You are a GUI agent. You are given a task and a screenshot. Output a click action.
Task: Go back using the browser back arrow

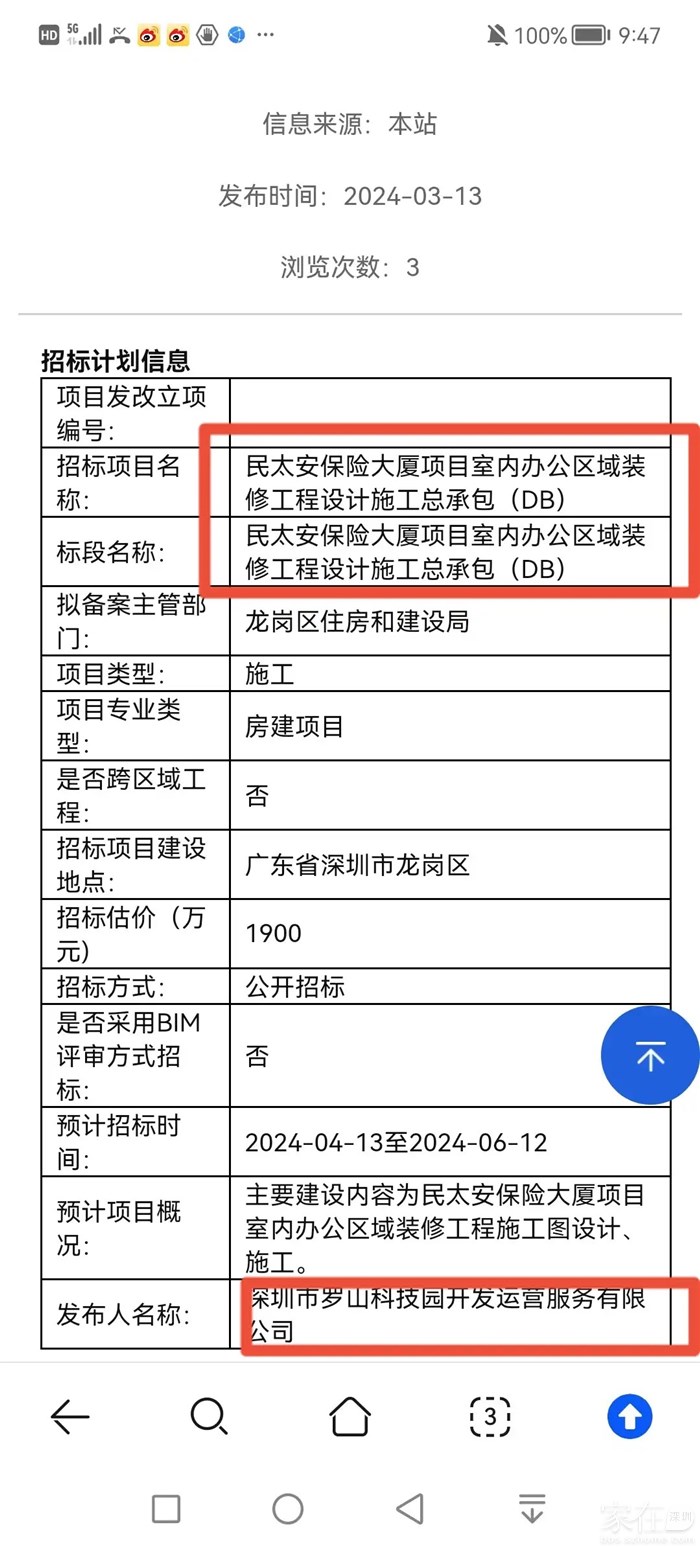pos(70,1416)
